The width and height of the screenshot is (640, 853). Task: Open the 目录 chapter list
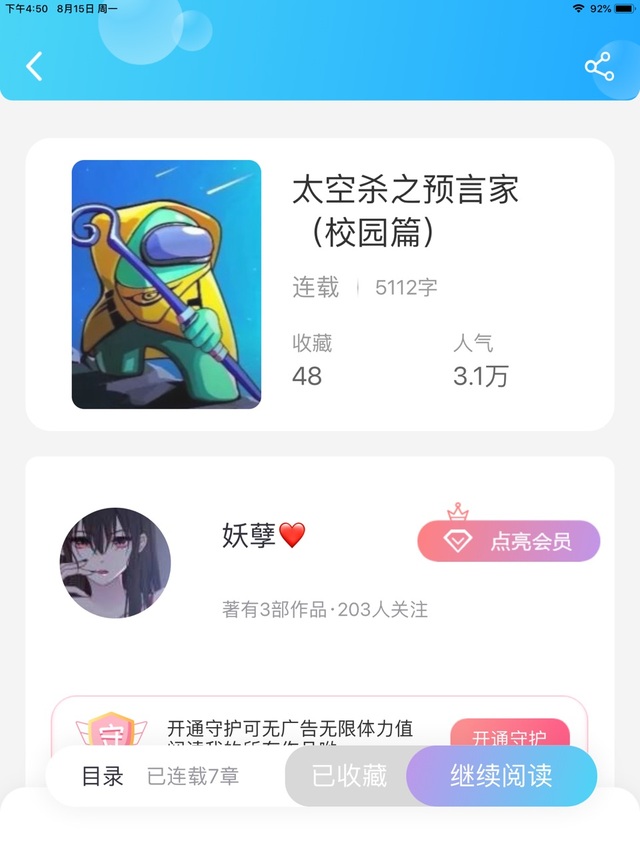pos(102,776)
